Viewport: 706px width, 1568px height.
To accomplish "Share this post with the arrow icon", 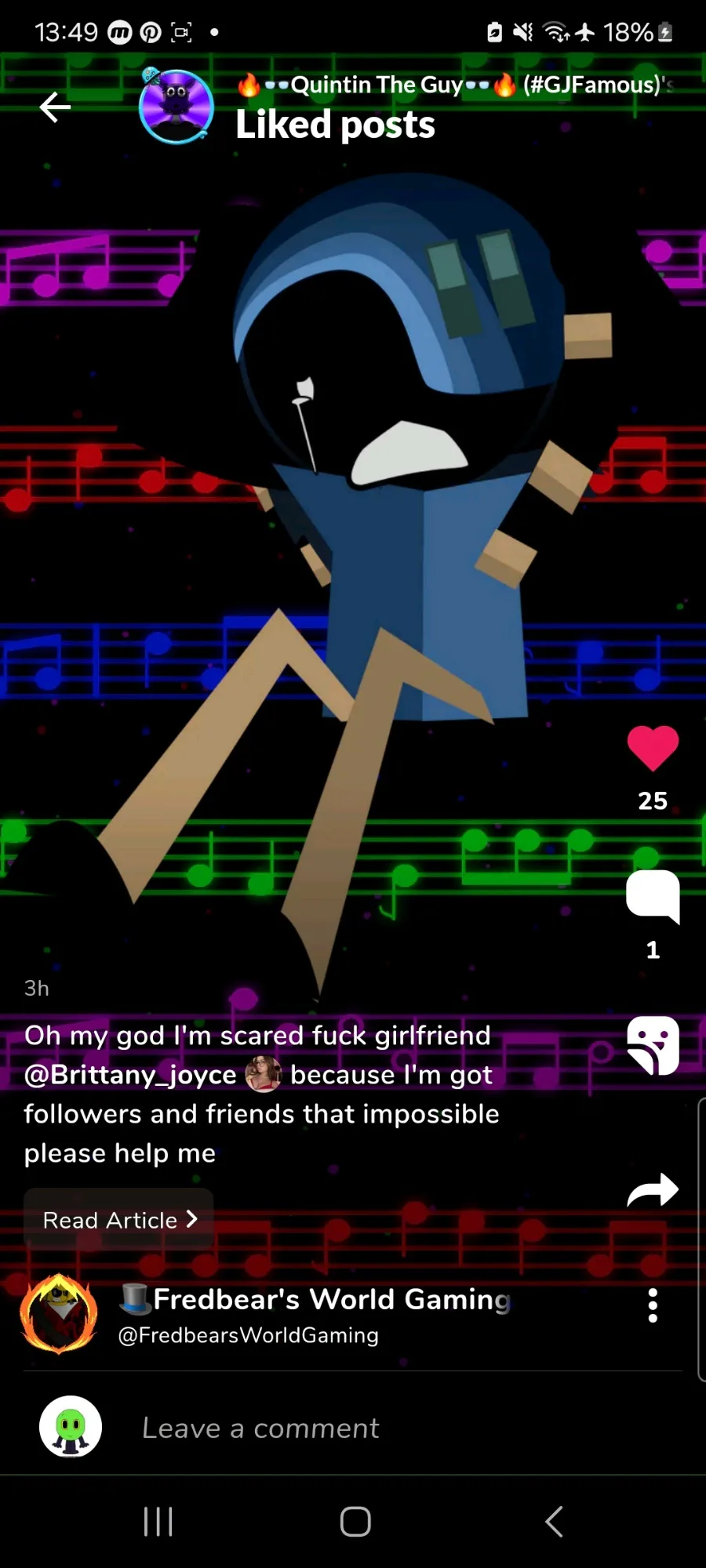I will [x=653, y=1189].
